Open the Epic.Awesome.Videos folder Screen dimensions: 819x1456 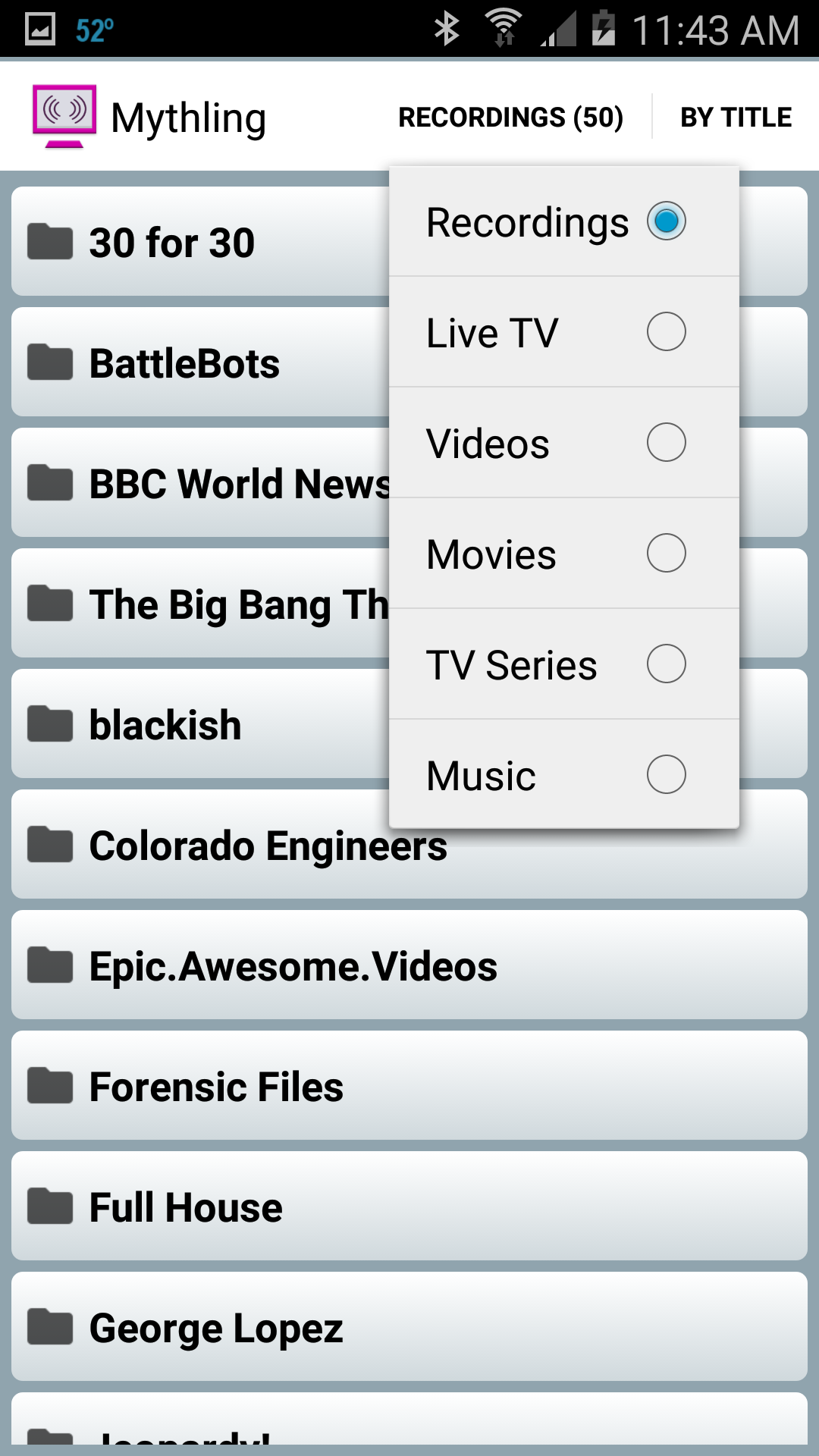point(409,965)
